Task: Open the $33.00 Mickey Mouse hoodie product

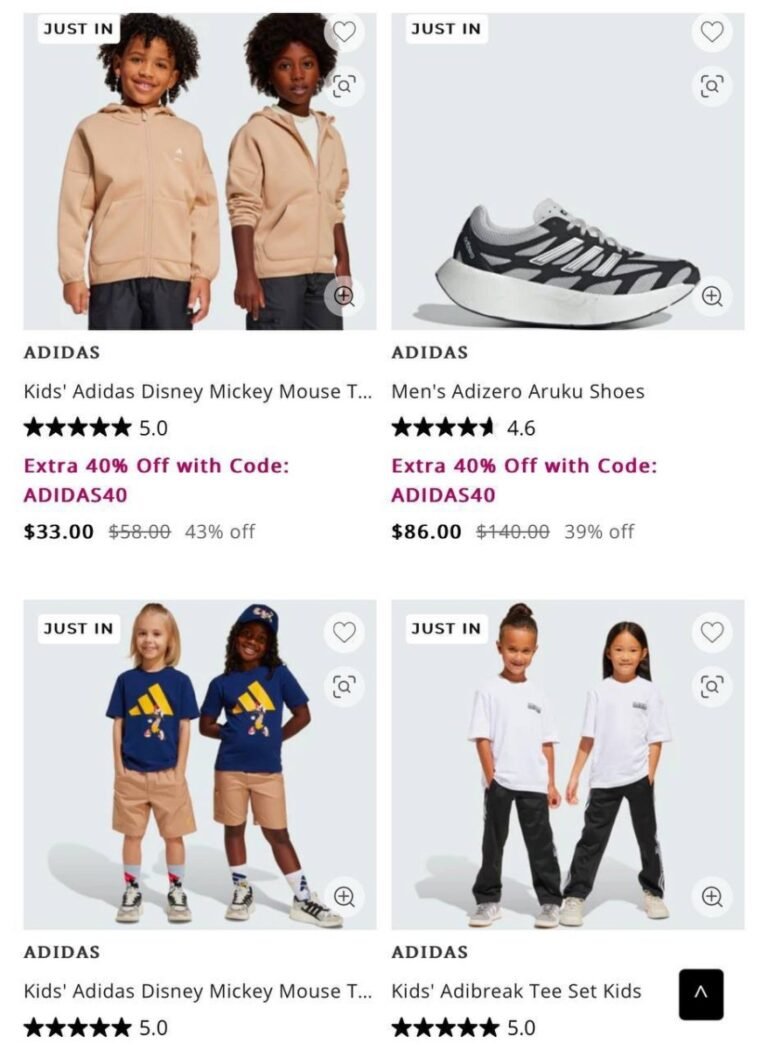Action: (197, 392)
